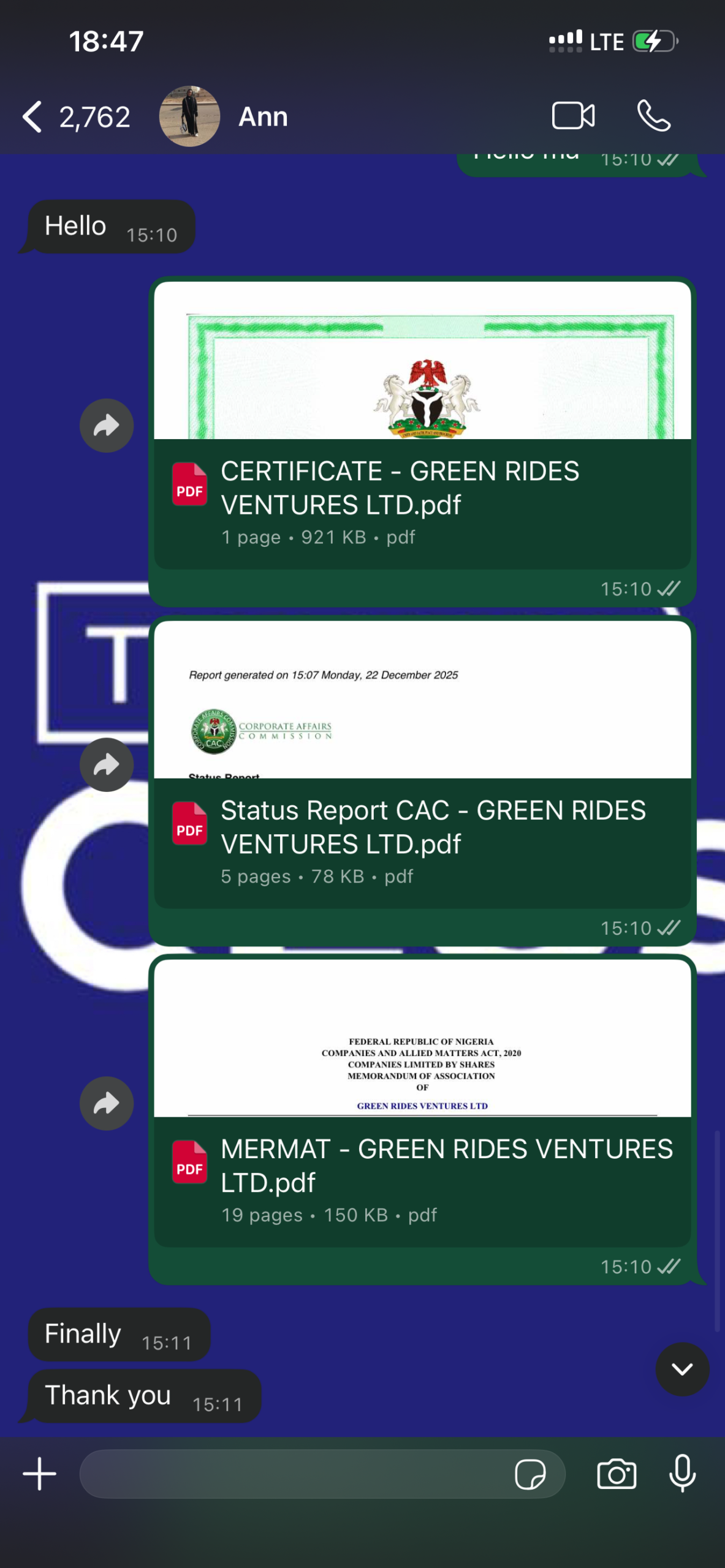Start a voice call with Ann
Viewport: 725px width, 1568px height.
654,115
